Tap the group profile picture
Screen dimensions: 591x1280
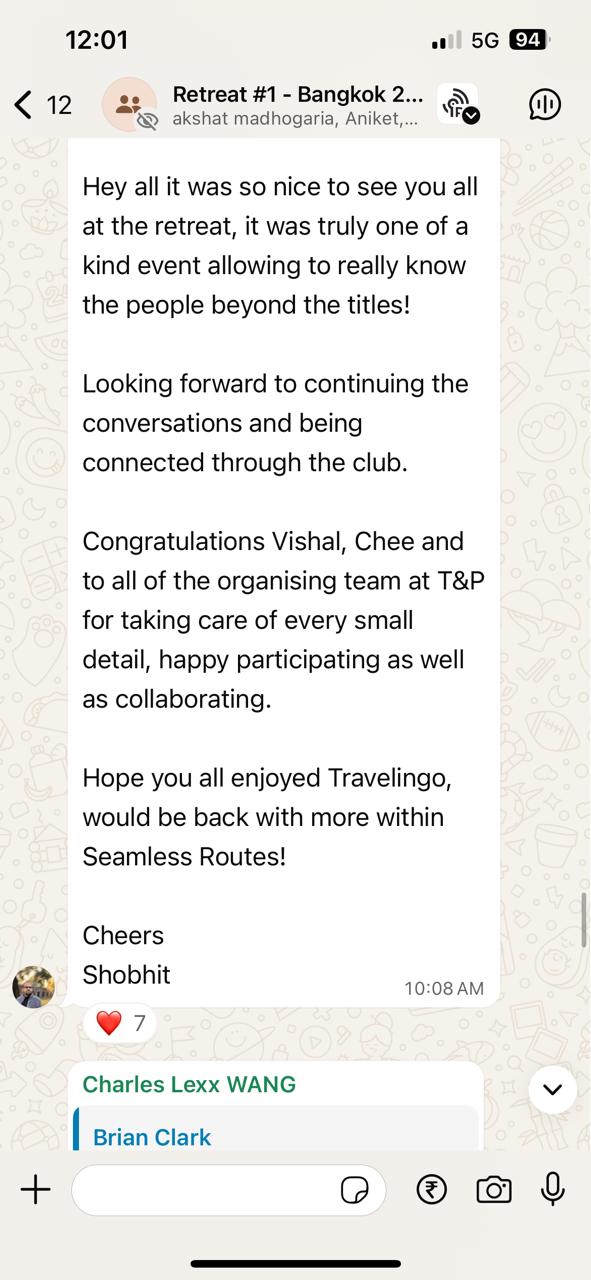130,105
